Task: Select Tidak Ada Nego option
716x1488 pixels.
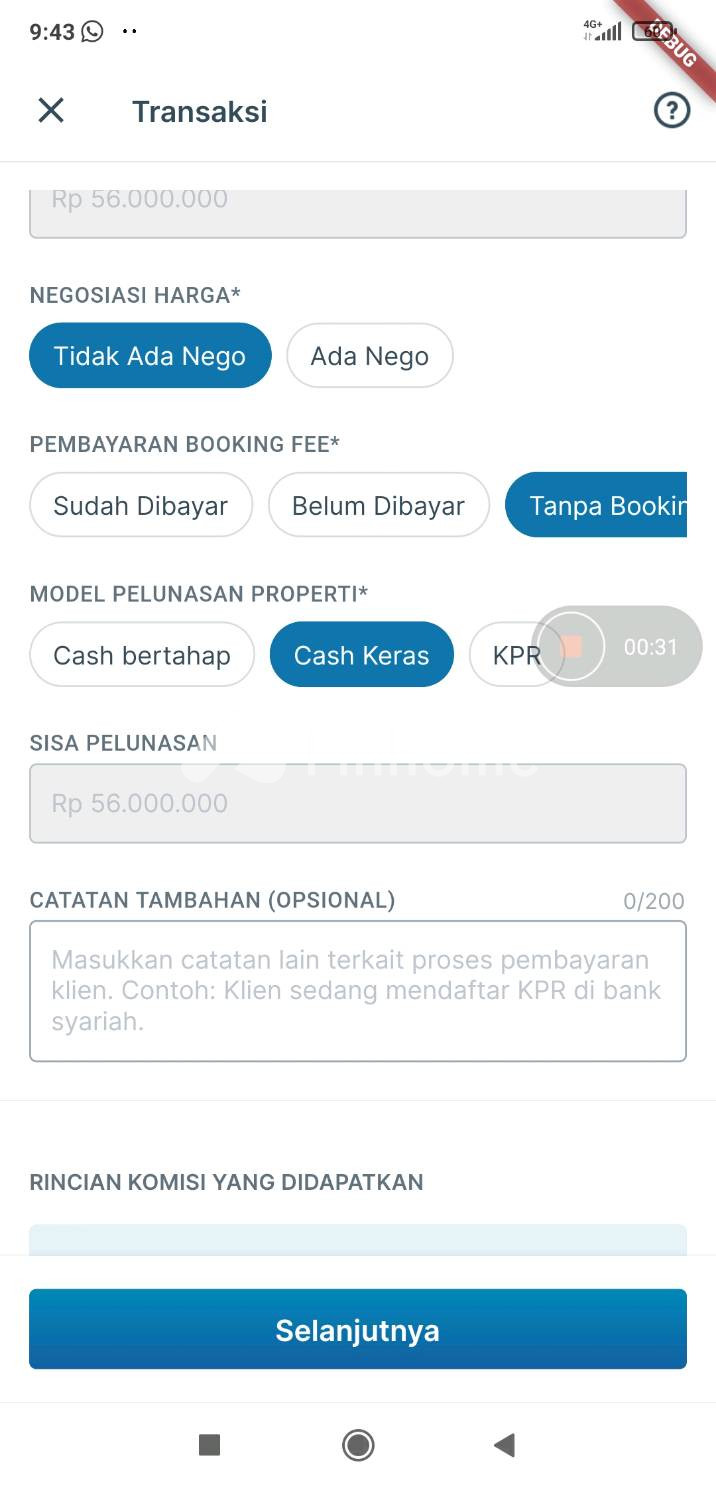Action: 150,356
